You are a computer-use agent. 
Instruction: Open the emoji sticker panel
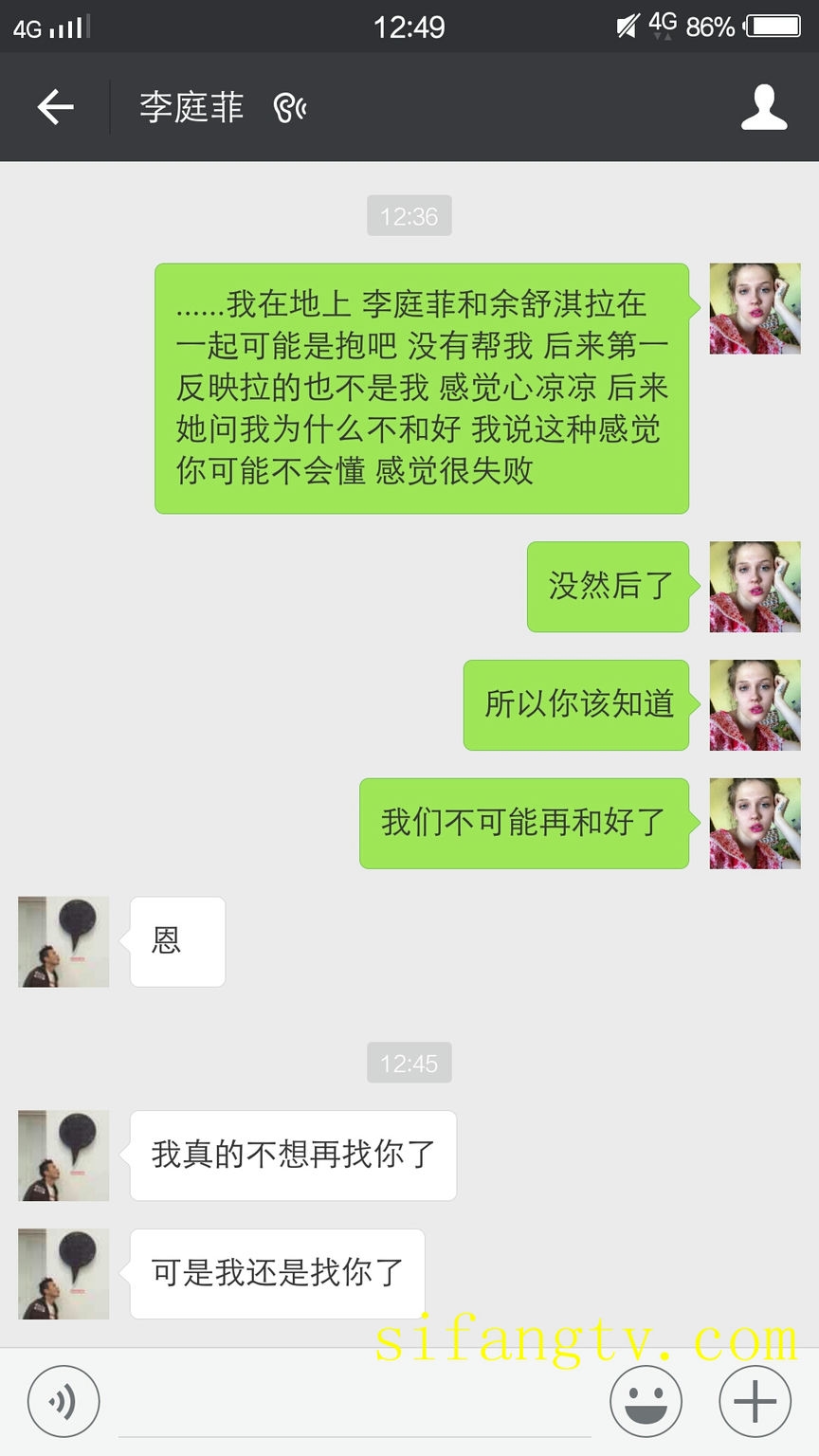pyautogui.click(x=646, y=1401)
